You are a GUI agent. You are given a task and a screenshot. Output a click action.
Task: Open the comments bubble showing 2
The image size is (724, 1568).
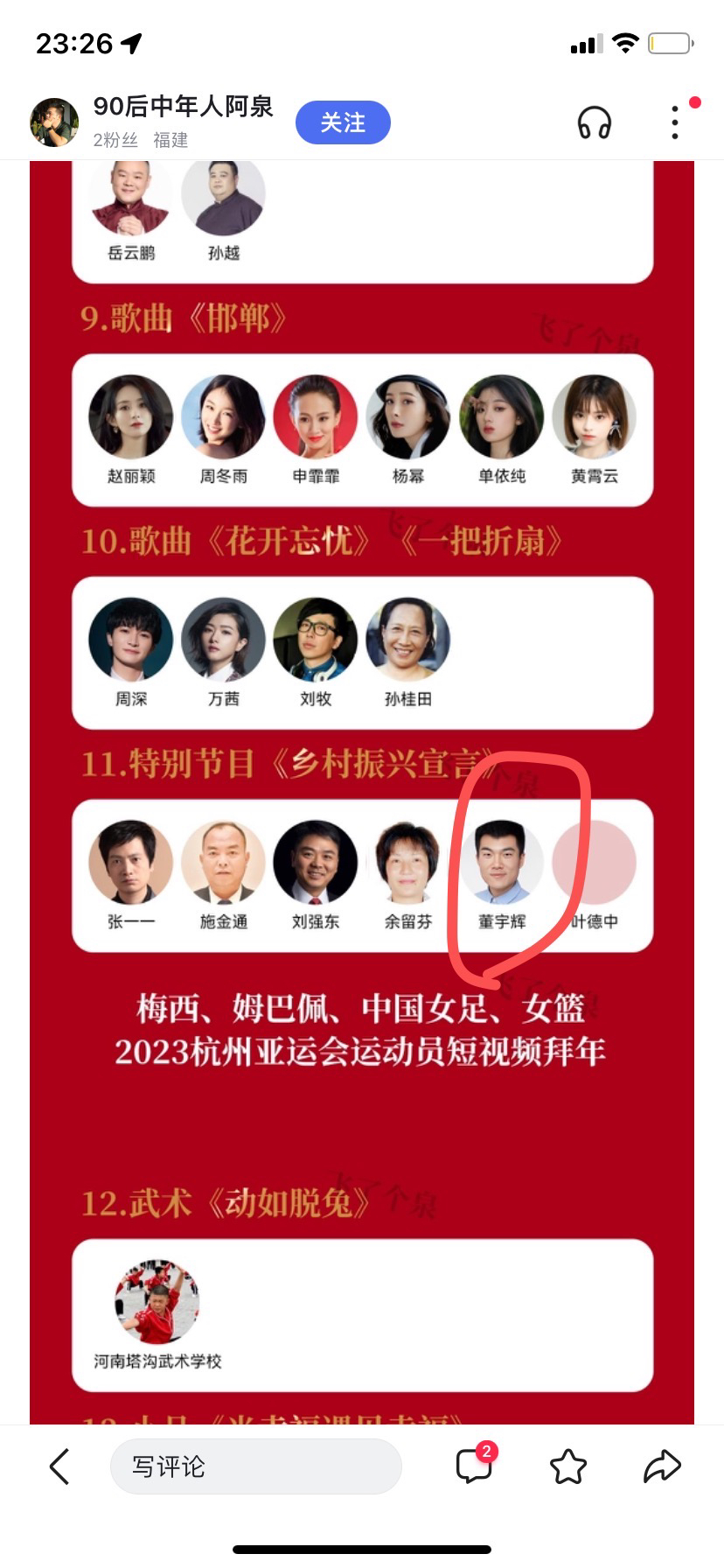pos(474,1466)
